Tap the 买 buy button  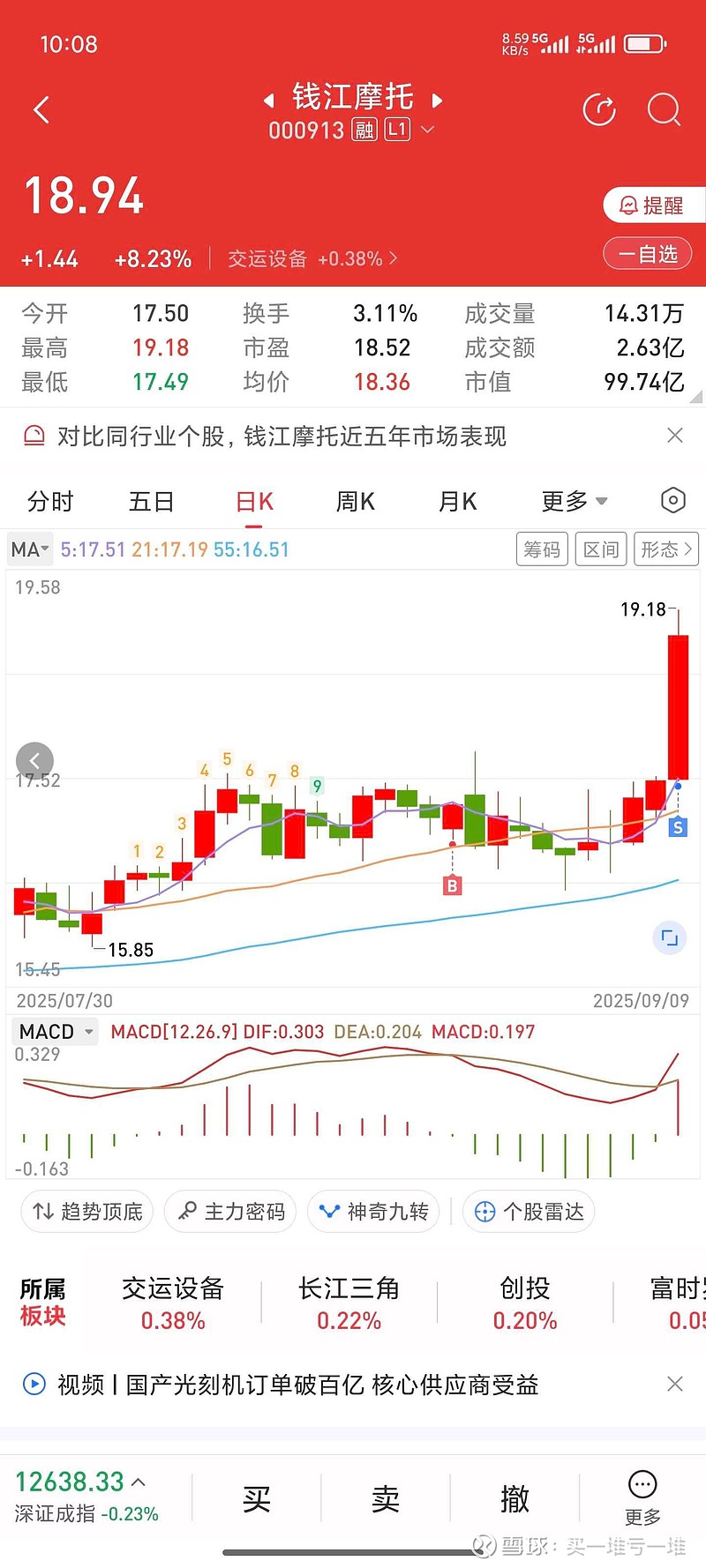[257, 1498]
